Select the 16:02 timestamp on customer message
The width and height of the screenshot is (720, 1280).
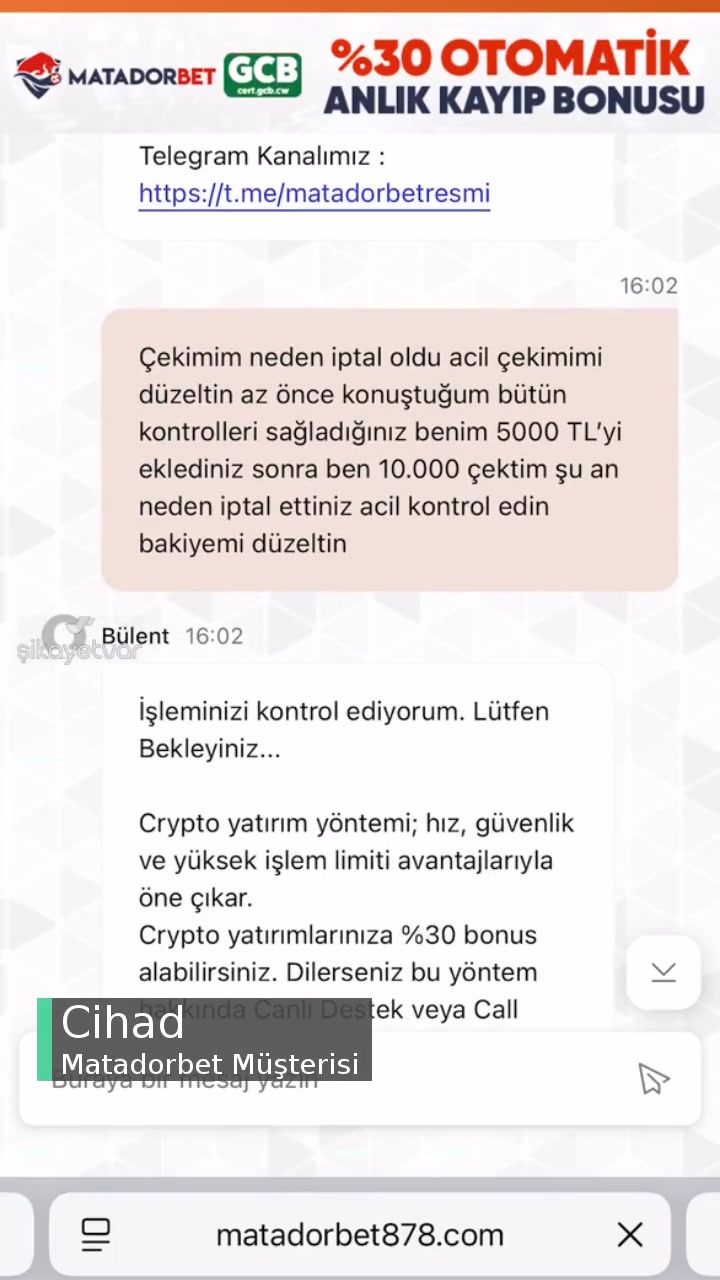click(649, 286)
